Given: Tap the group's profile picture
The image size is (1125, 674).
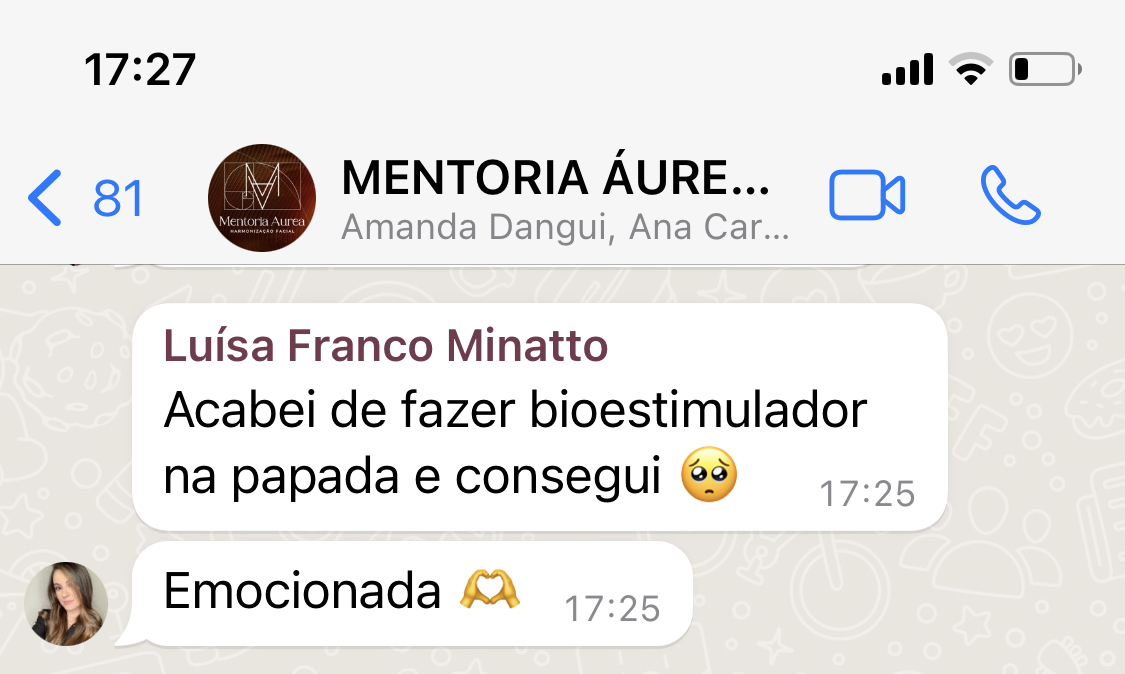Looking at the screenshot, I should [x=261, y=198].
